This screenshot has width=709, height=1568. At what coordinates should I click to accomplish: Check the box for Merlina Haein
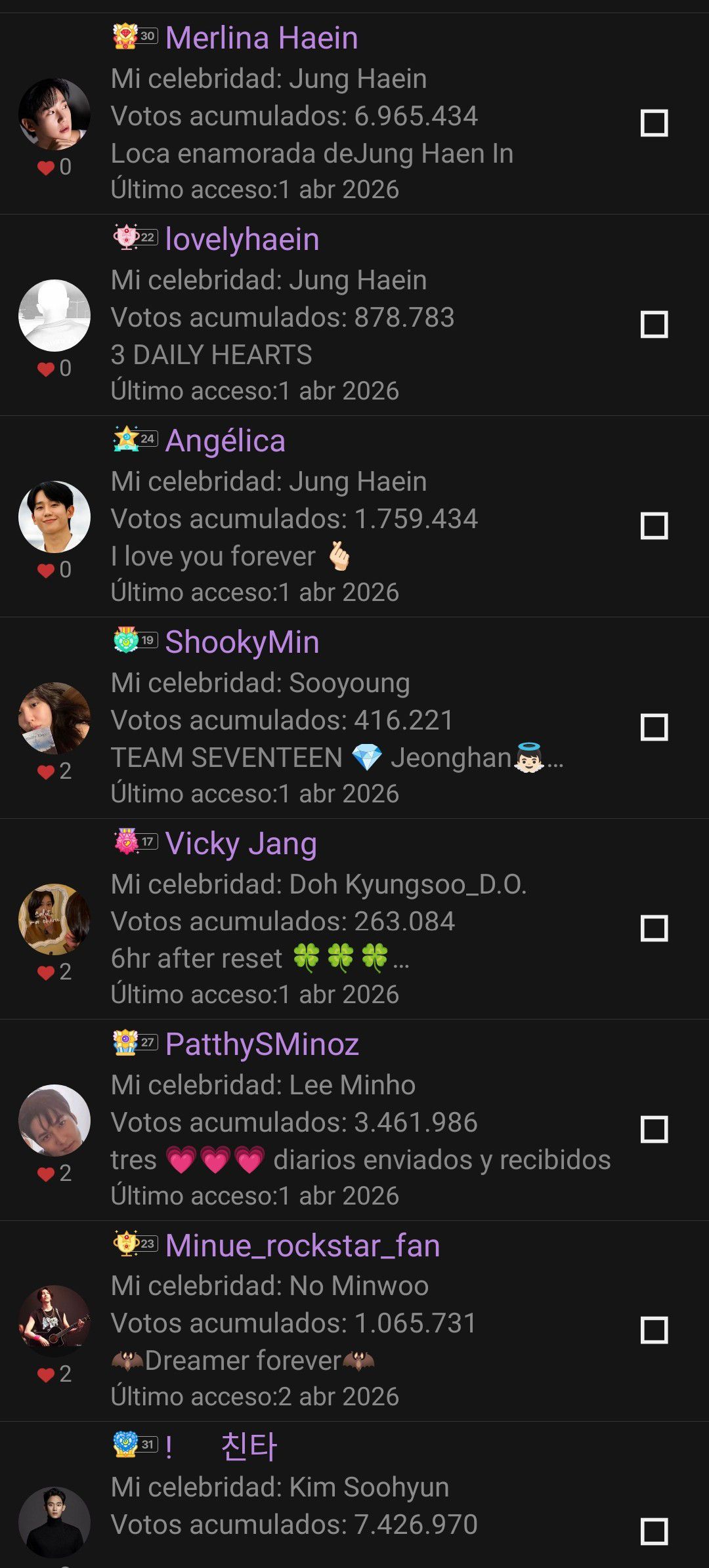click(x=654, y=123)
